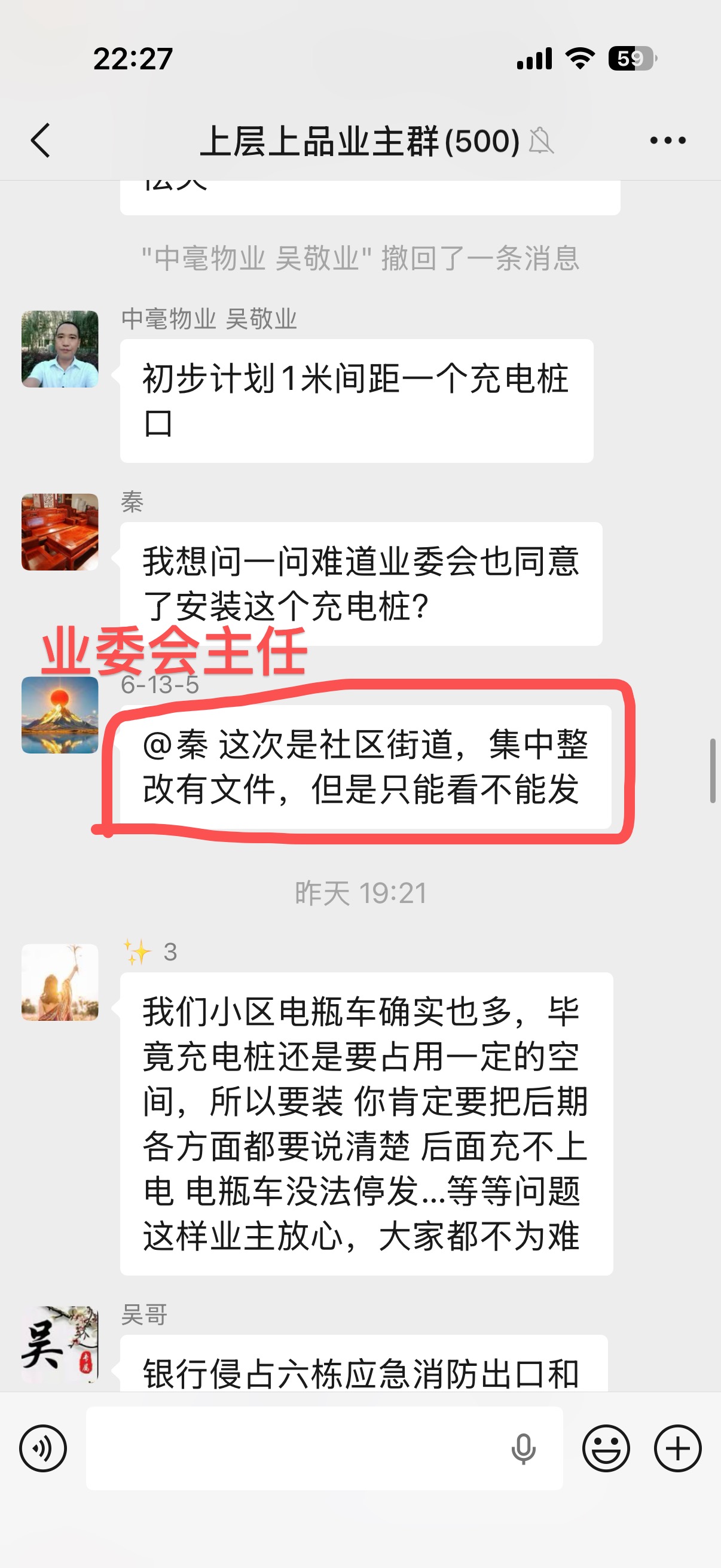View profile of member 6-13-5
The width and height of the screenshot is (721, 1568).
[x=60, y=715]
